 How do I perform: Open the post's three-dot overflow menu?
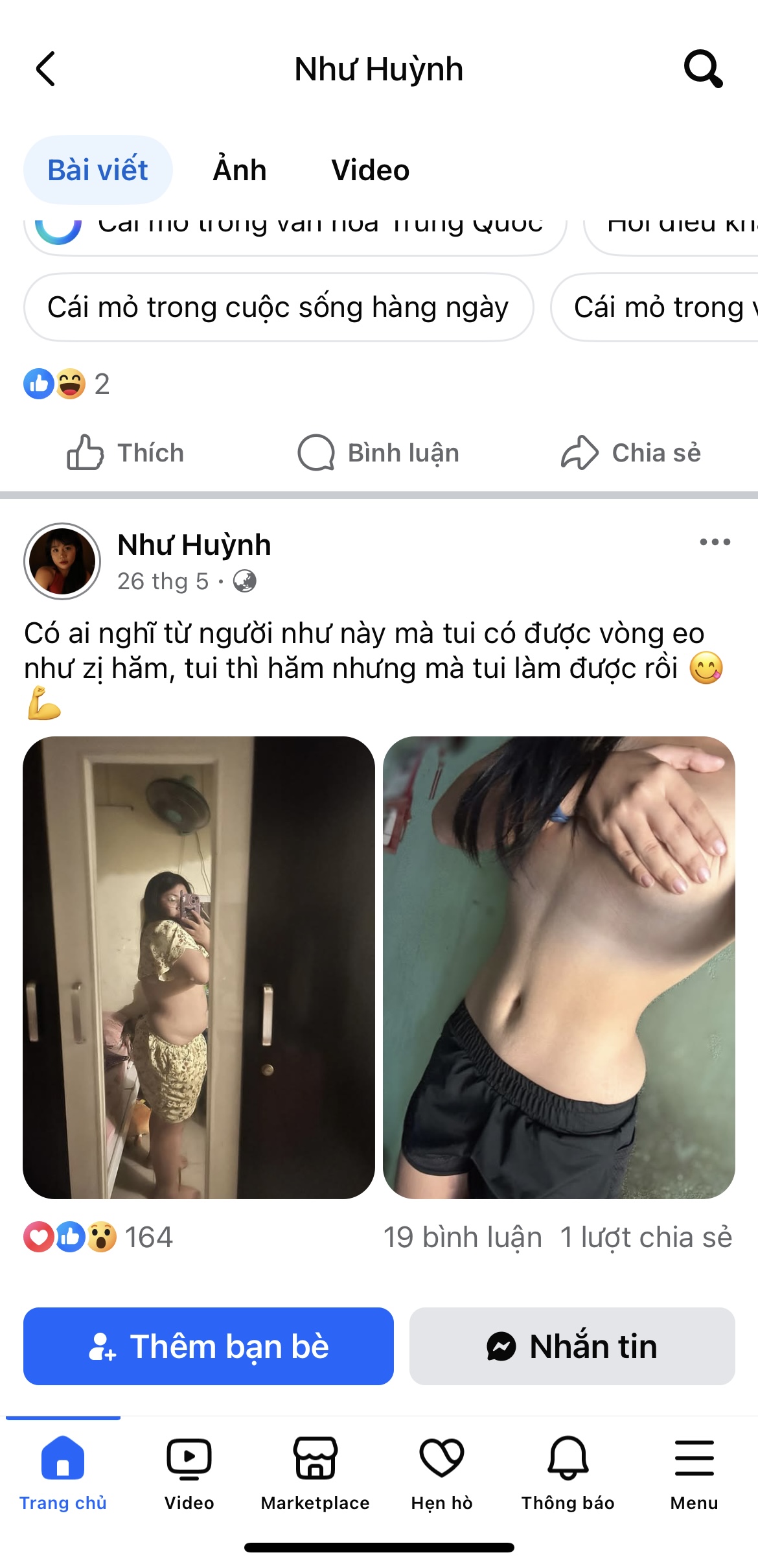click(x=715, y=542)
